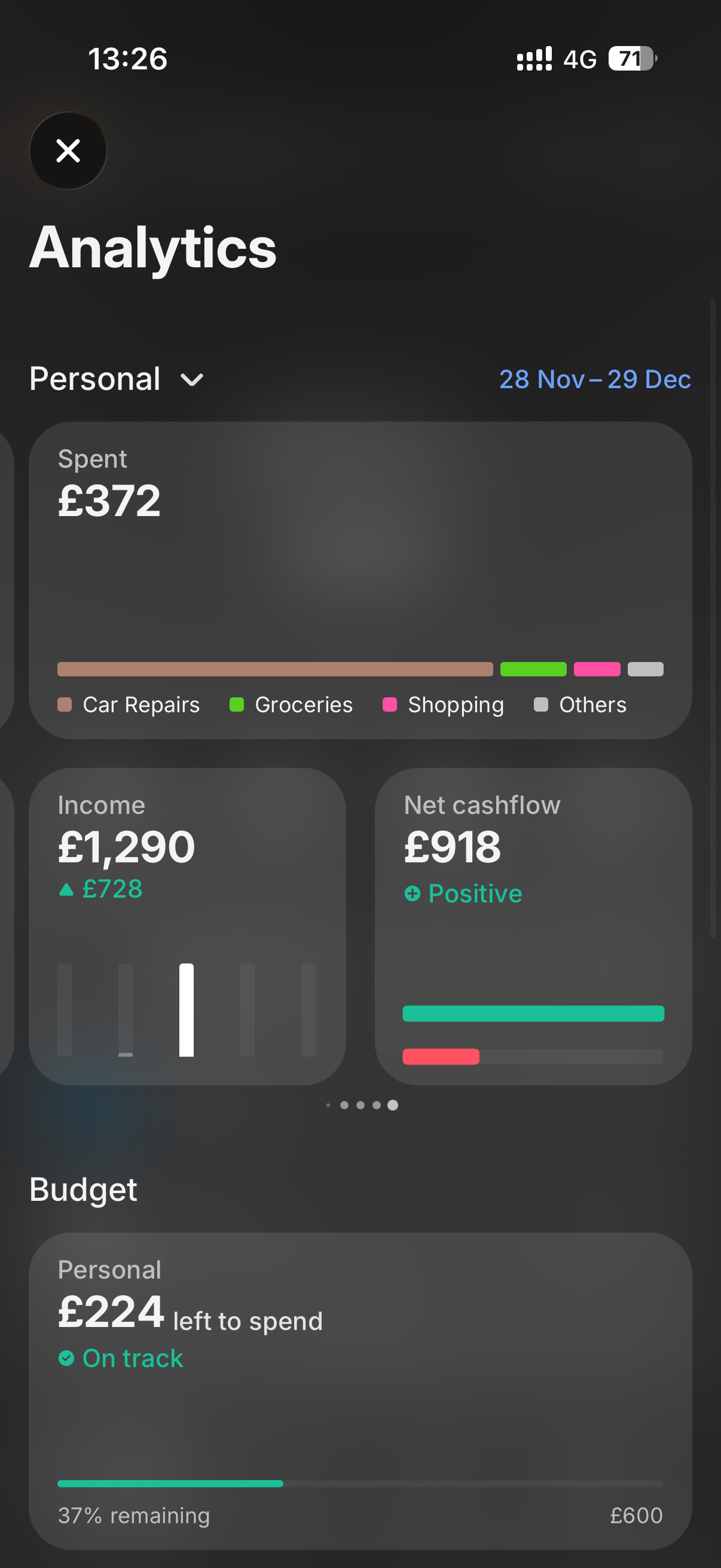721x1568 pixels.
Task: Open the Spent £372 card
Action: point(360,579)
